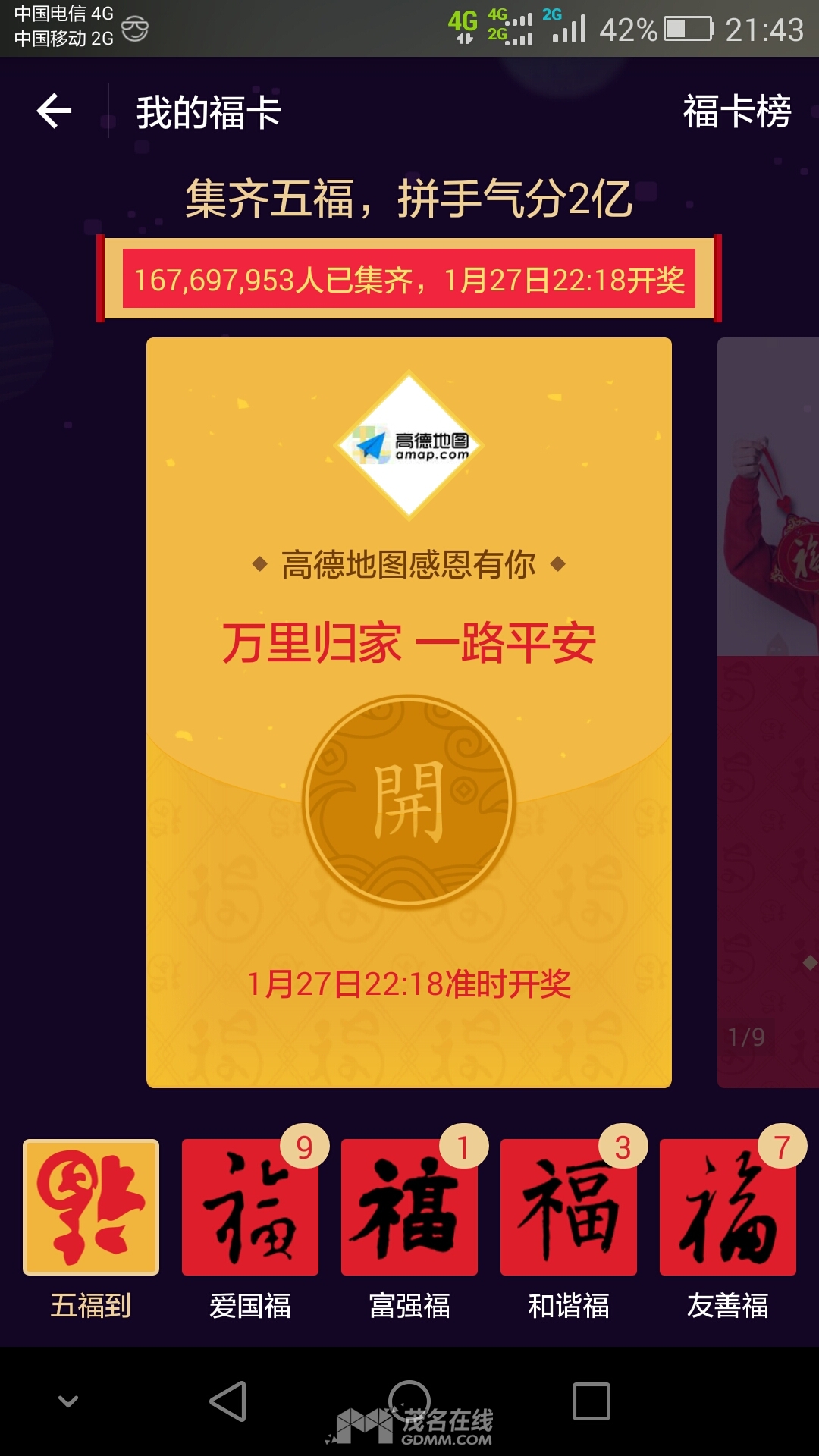
Task: Select the 和谐福 card
Action: (x=569, y=1207)
